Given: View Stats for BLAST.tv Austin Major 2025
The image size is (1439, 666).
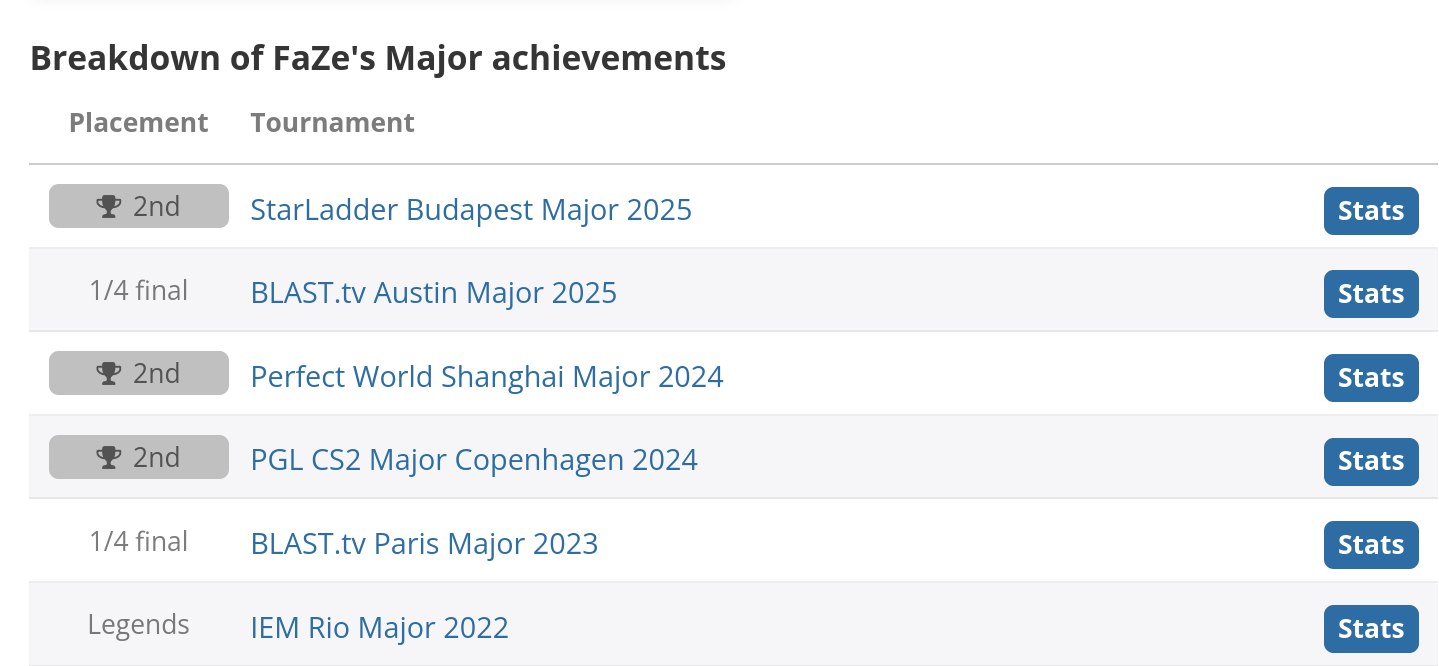Looking at the screenshot, I should click(1371, 294).
